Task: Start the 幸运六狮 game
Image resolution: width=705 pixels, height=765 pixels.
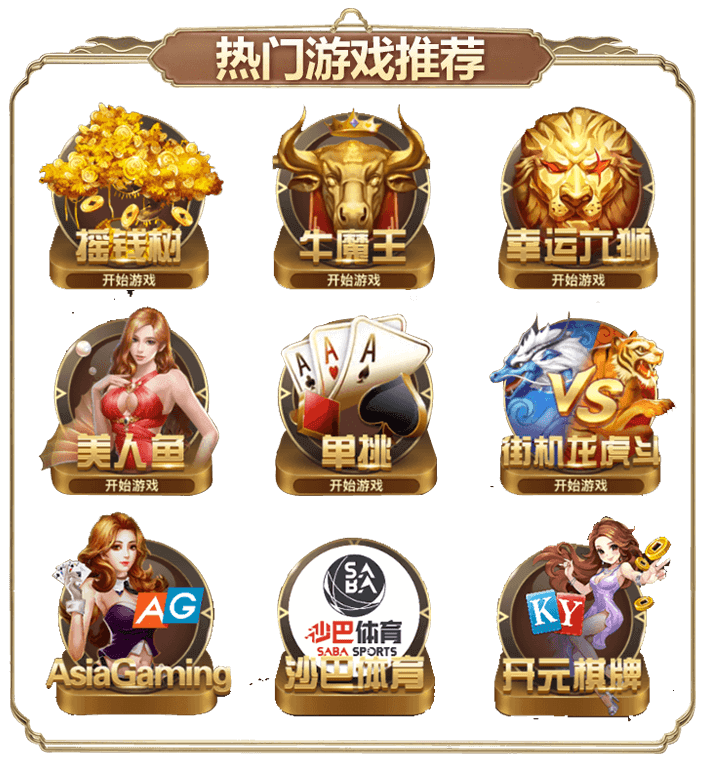Action: click(x=579, y=280)
